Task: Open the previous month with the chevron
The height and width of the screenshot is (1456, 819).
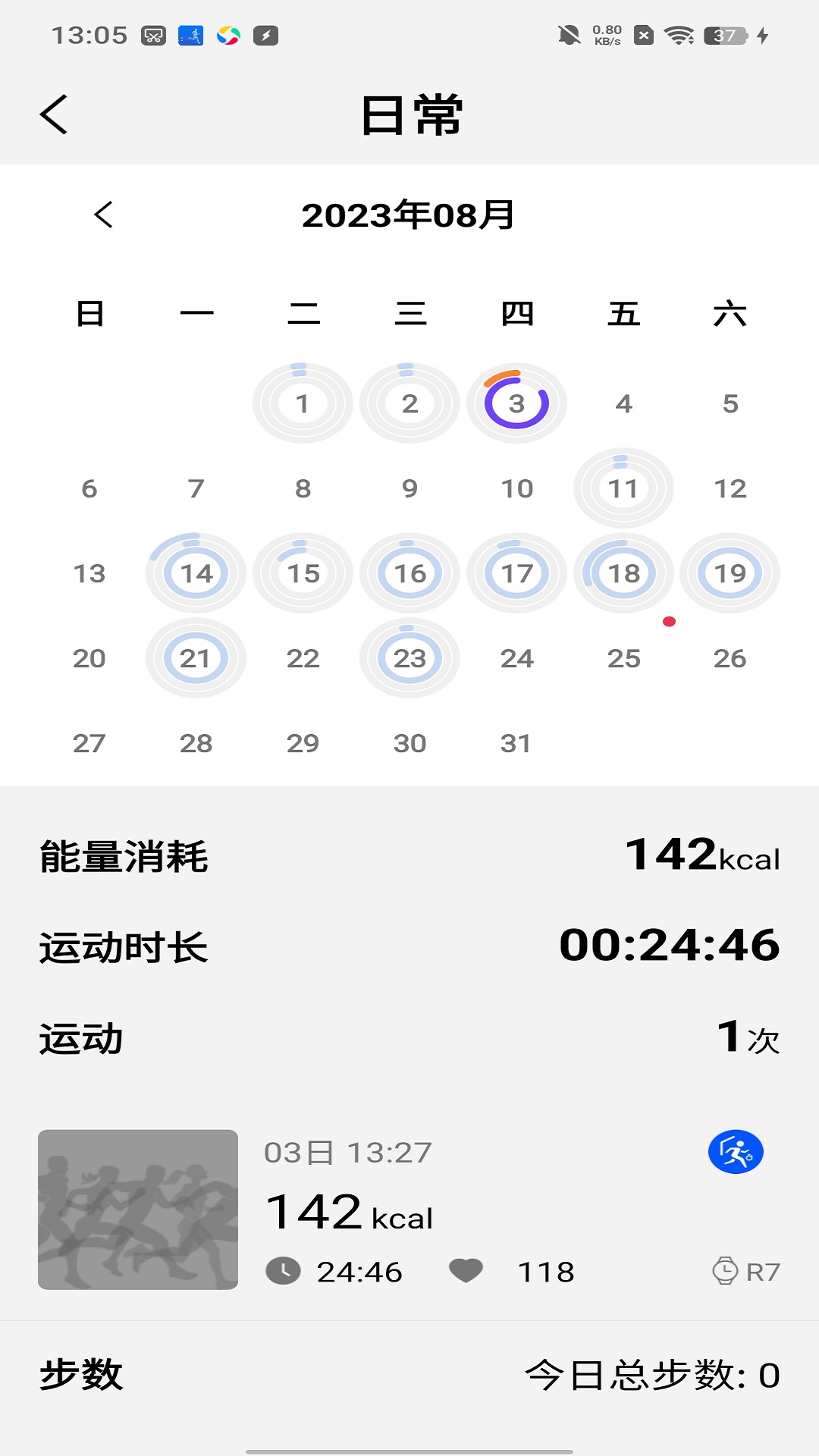Action: (102, 215)
